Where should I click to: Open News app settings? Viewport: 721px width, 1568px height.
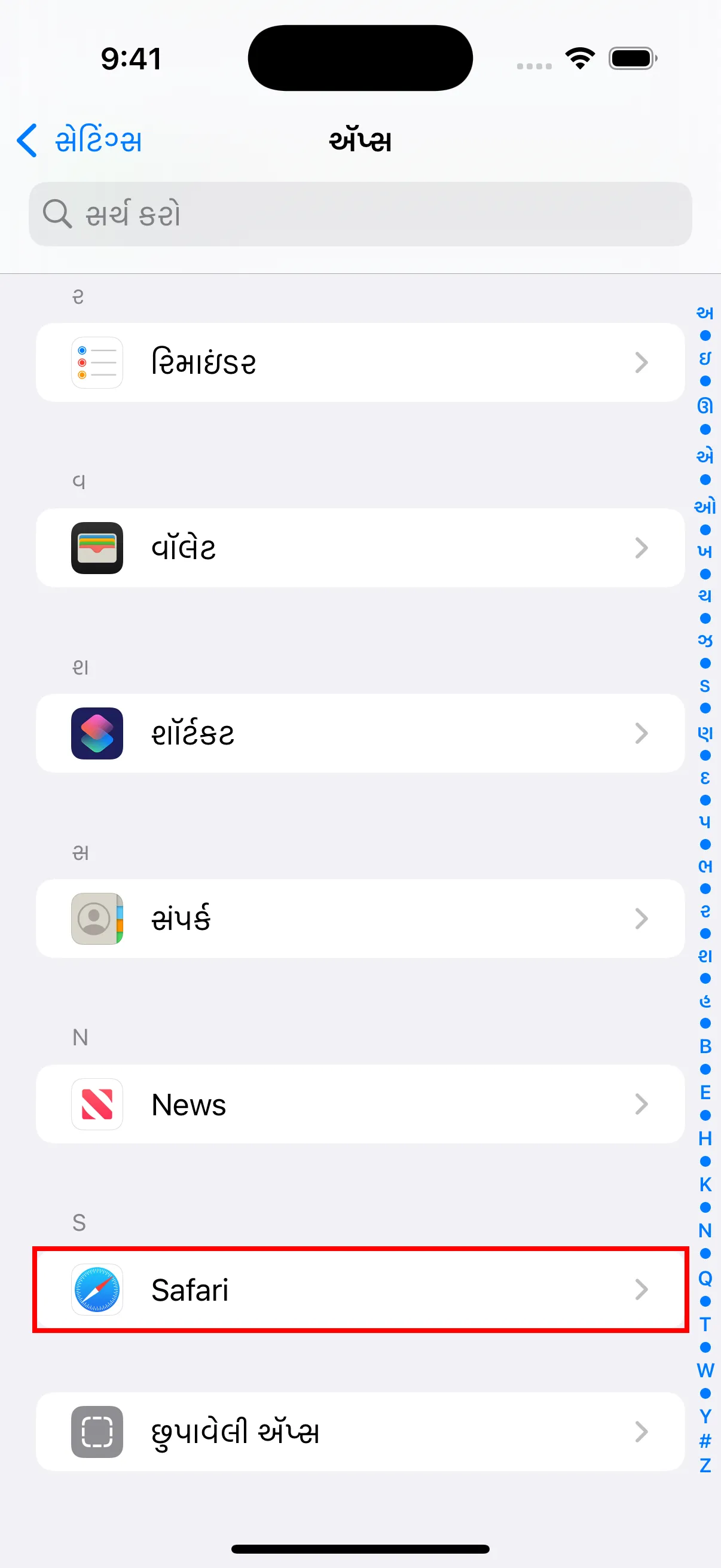360,1104
